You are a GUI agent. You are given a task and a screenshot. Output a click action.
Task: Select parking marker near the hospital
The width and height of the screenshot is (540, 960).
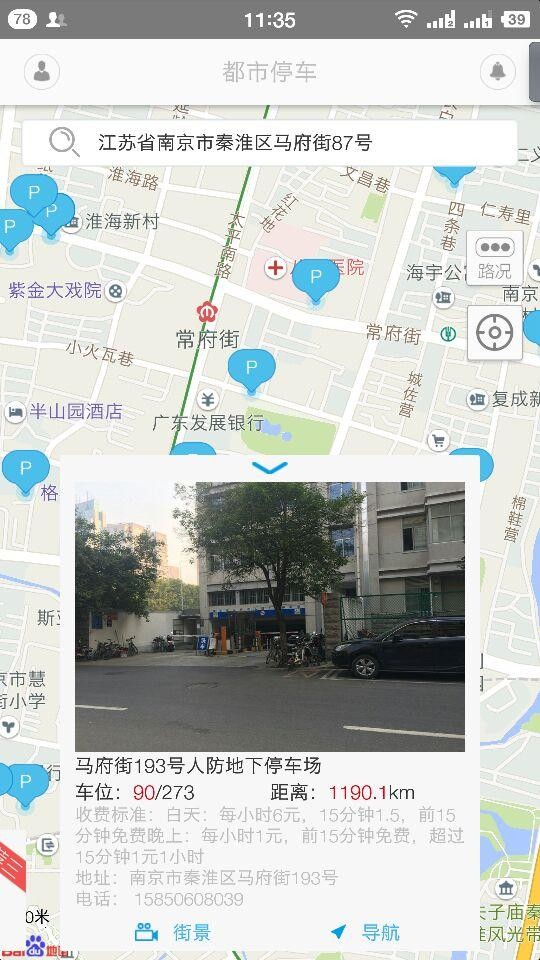pos(315,281)
